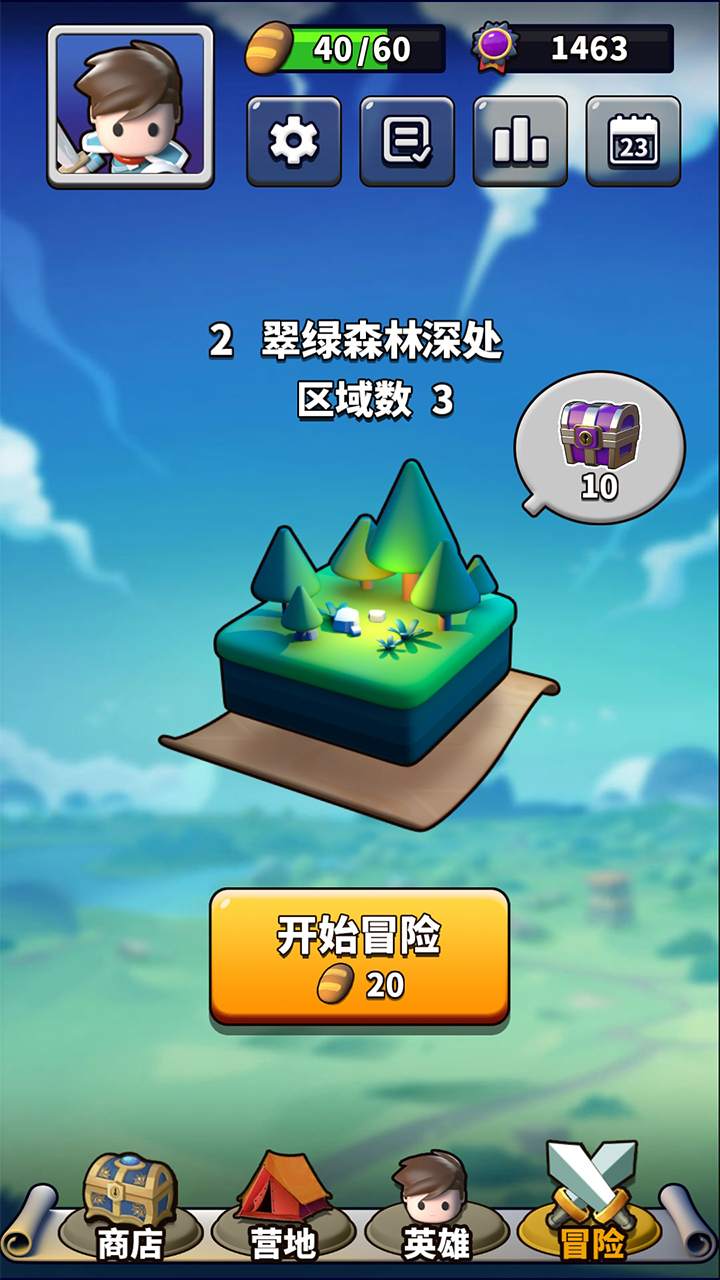Switch to the 商店 shop tab
720x1280 pixels.
[x=130, y=1212]
